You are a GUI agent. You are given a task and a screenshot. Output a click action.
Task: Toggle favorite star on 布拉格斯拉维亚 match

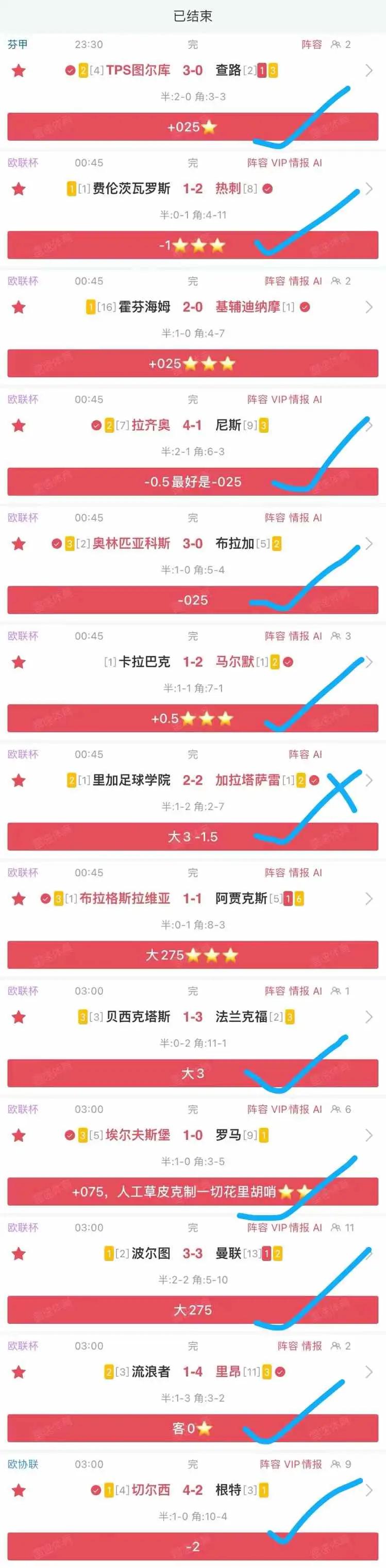19,899
